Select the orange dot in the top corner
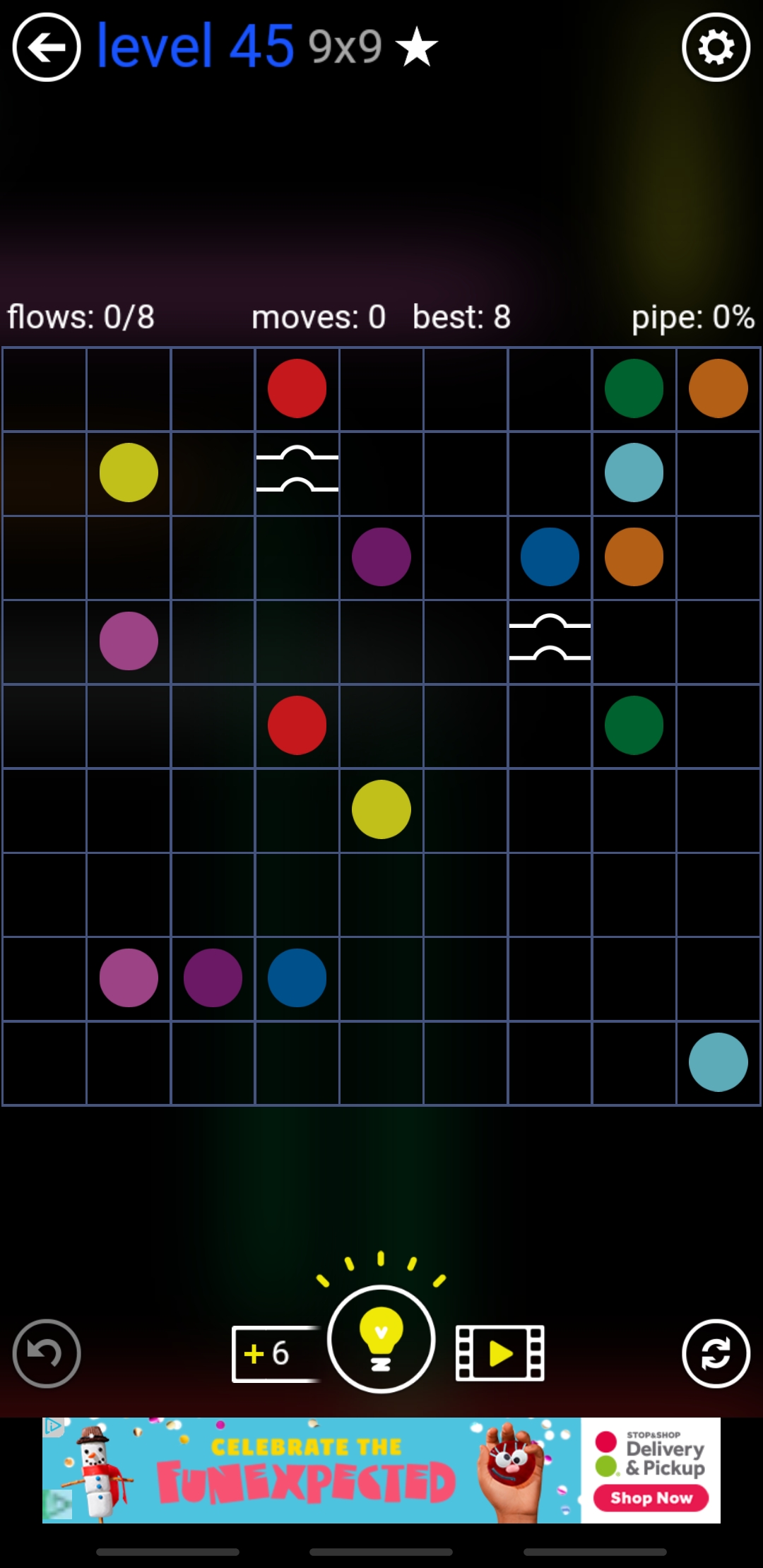 718,388
